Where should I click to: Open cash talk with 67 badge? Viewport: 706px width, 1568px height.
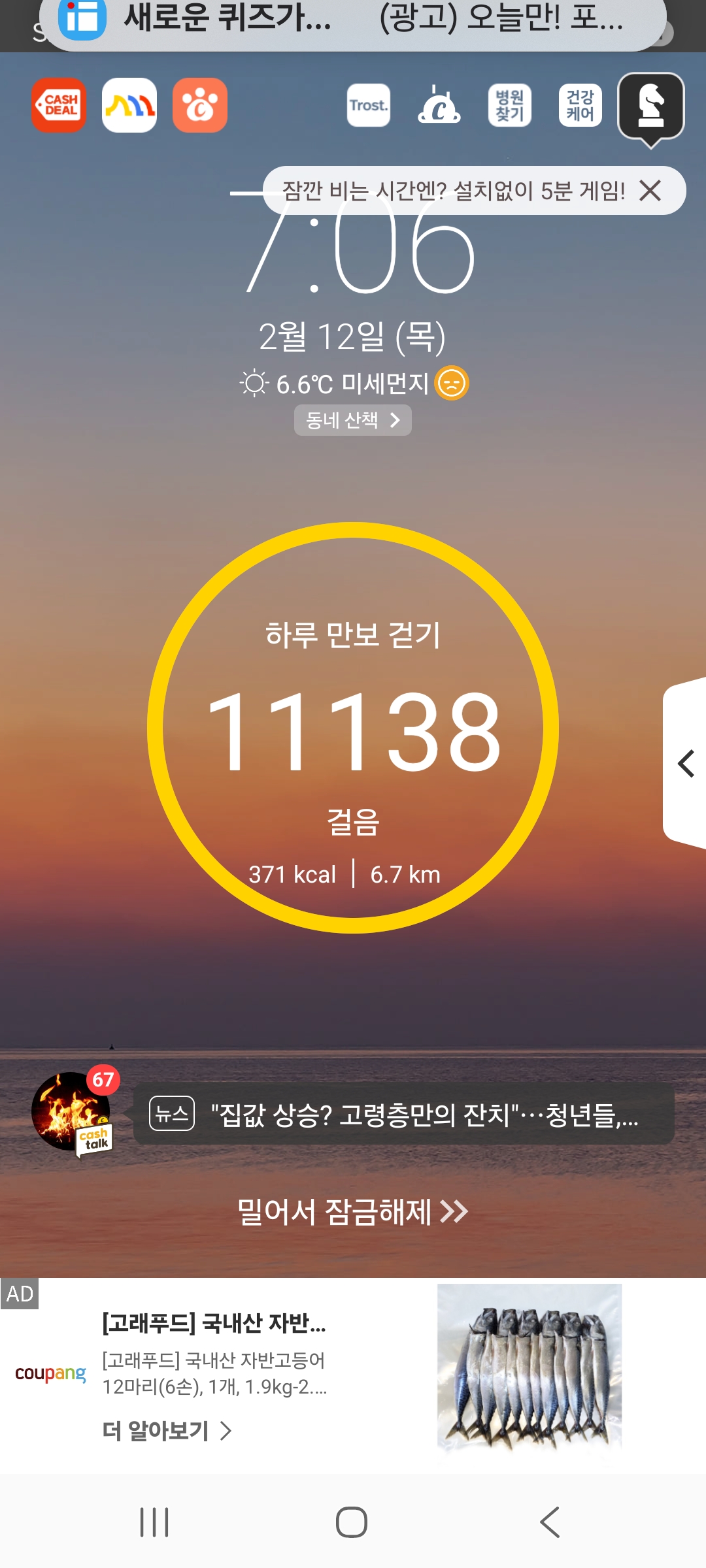73,1112
